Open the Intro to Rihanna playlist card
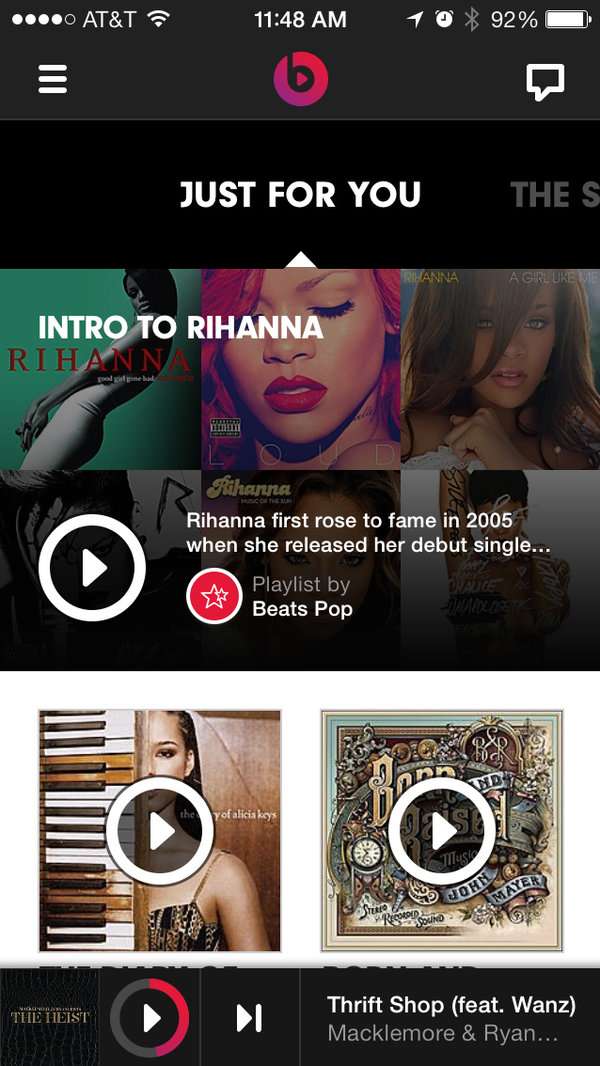Image resolution: width=600 pixels, height=1066 pixels. tap(300, 469)
